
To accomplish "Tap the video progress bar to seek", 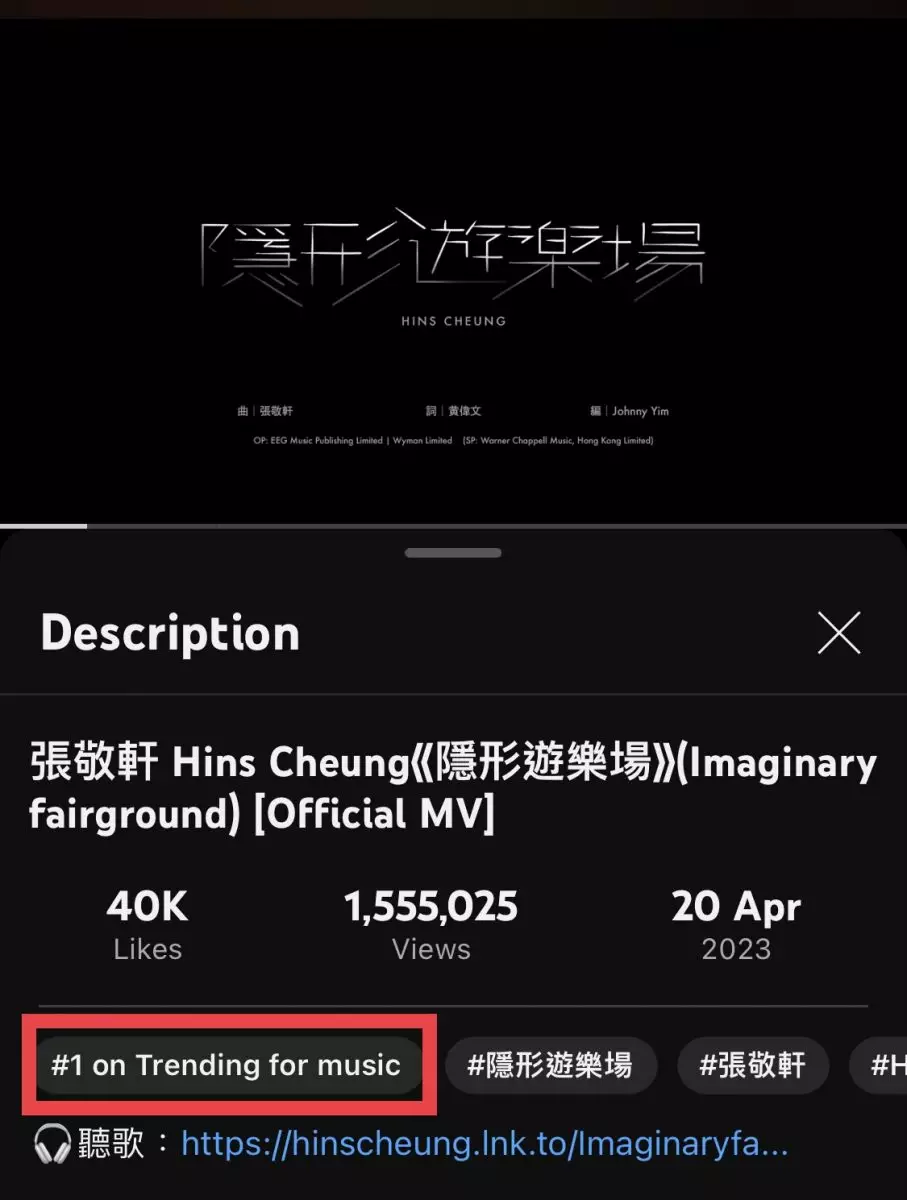I will click(453, 525).
